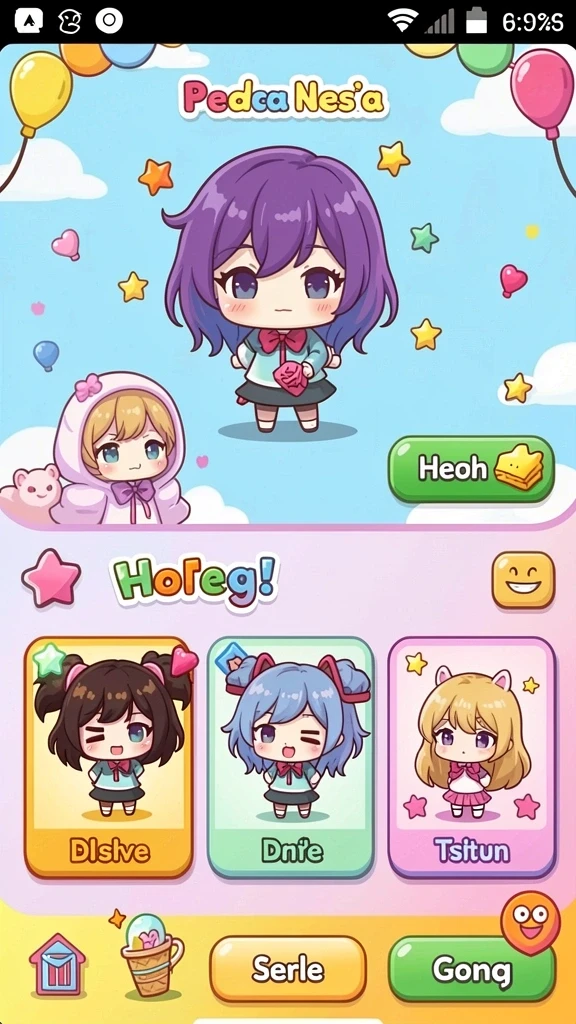The image size is (576, 1024).
Task: Choose the Dni'e blue-haired character card
Action: tap(291, 758)
